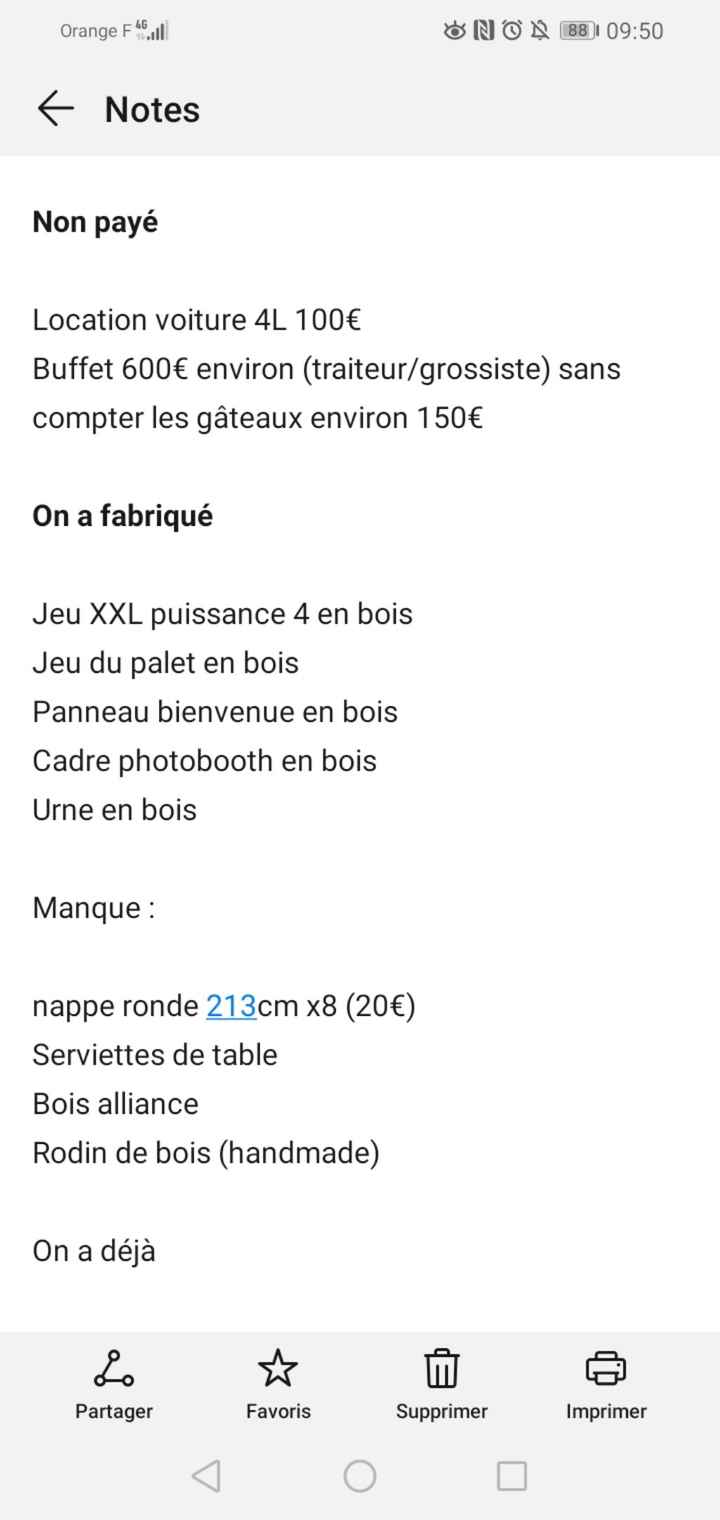The height and width of the screenshot is (1520, 720).
Task: Tap the back arrow beside Notes
Action: (x=55, y=109)
